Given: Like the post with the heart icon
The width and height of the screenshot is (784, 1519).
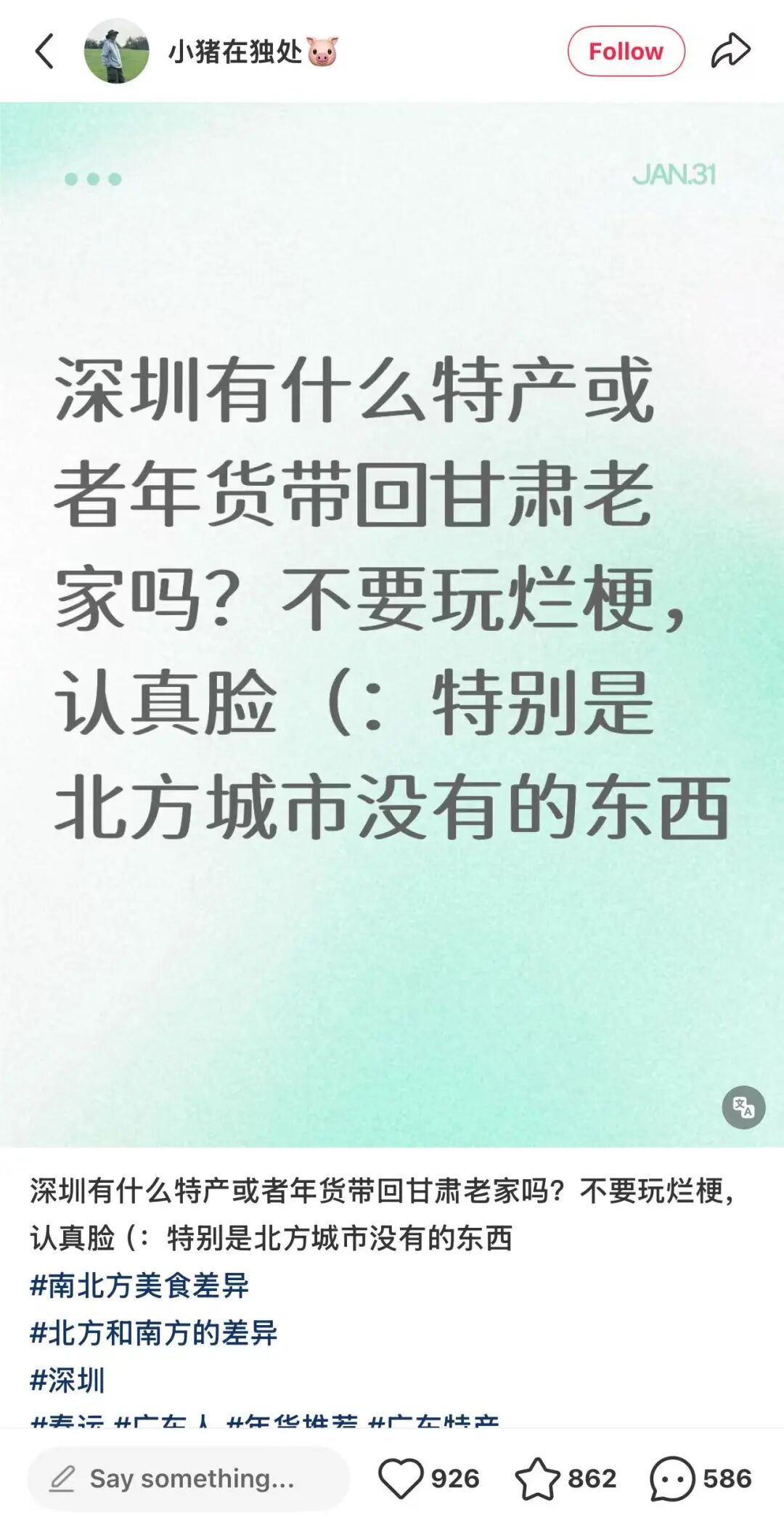Looking at the screenshot, I should click(x=401, y=1478).
